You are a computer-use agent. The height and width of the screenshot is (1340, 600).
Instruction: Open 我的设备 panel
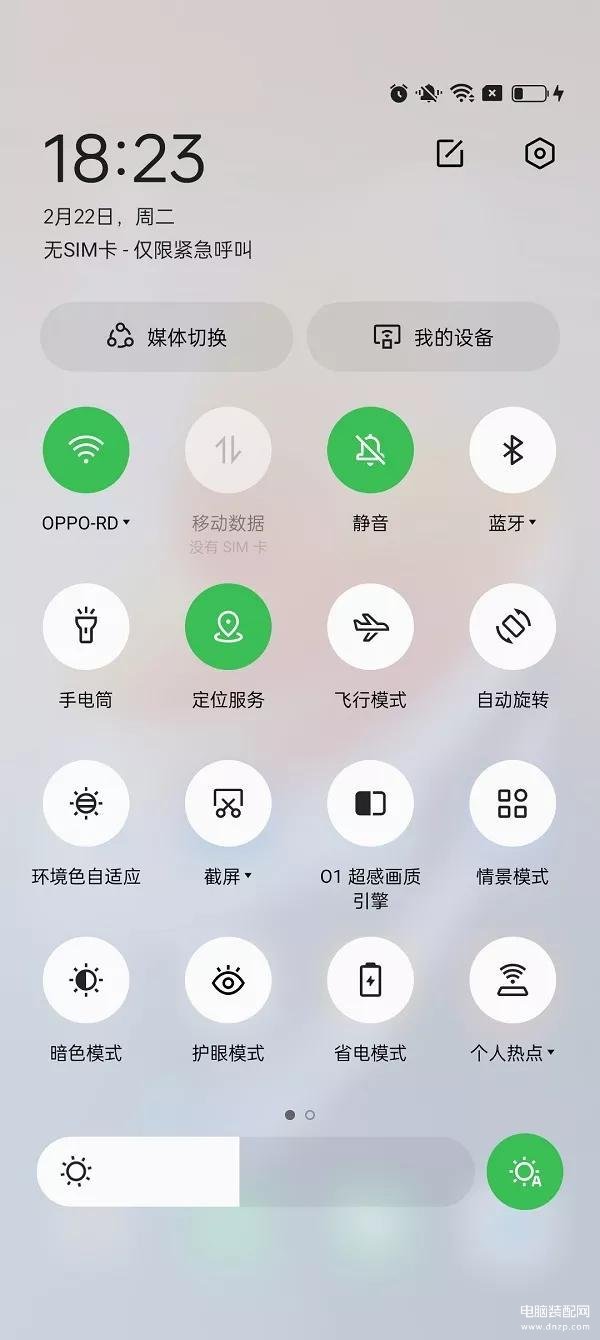pos(433,337)
